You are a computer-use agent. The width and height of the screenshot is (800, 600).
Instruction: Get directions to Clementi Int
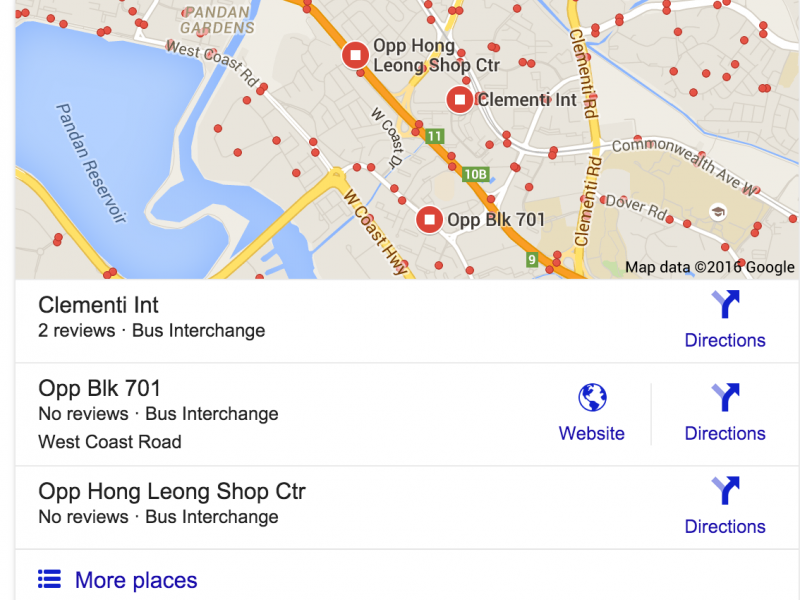(x=725, y=320)
